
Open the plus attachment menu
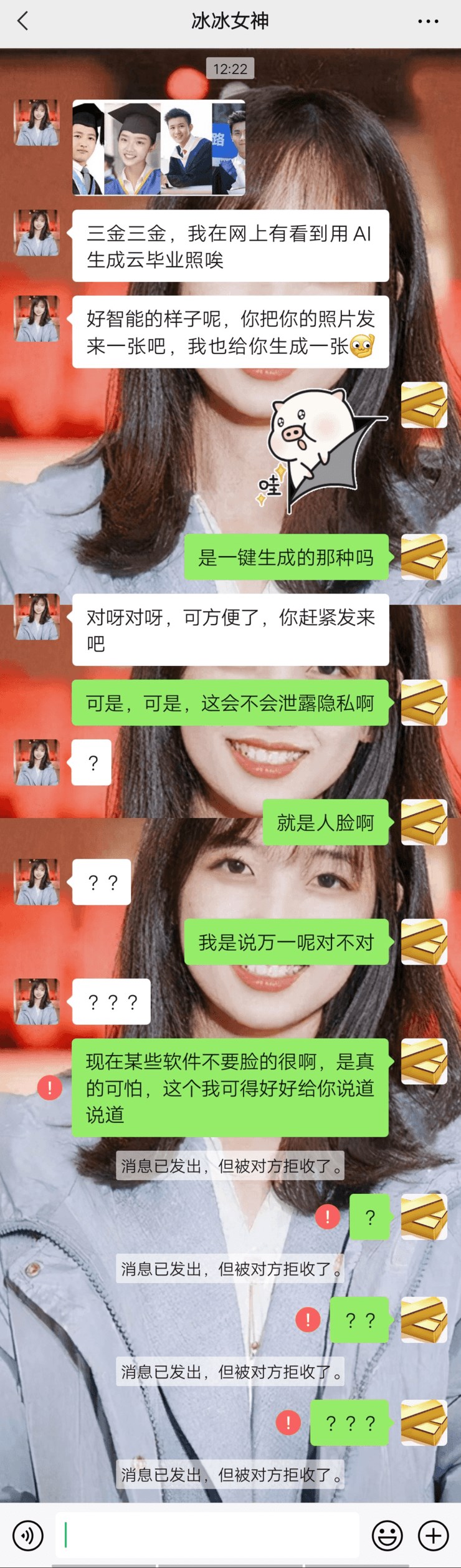click(433, 1535)
